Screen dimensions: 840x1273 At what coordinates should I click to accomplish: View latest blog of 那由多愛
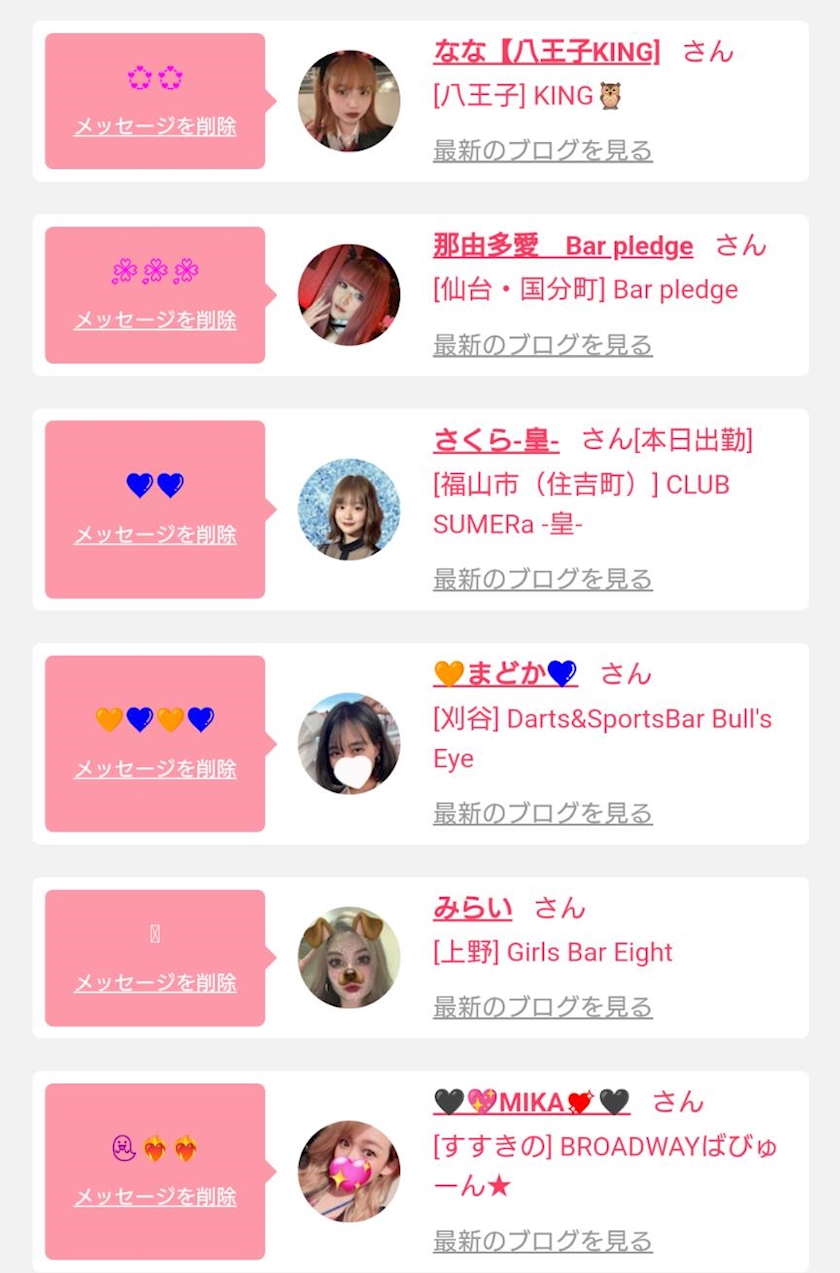click(x=543, y=345)
